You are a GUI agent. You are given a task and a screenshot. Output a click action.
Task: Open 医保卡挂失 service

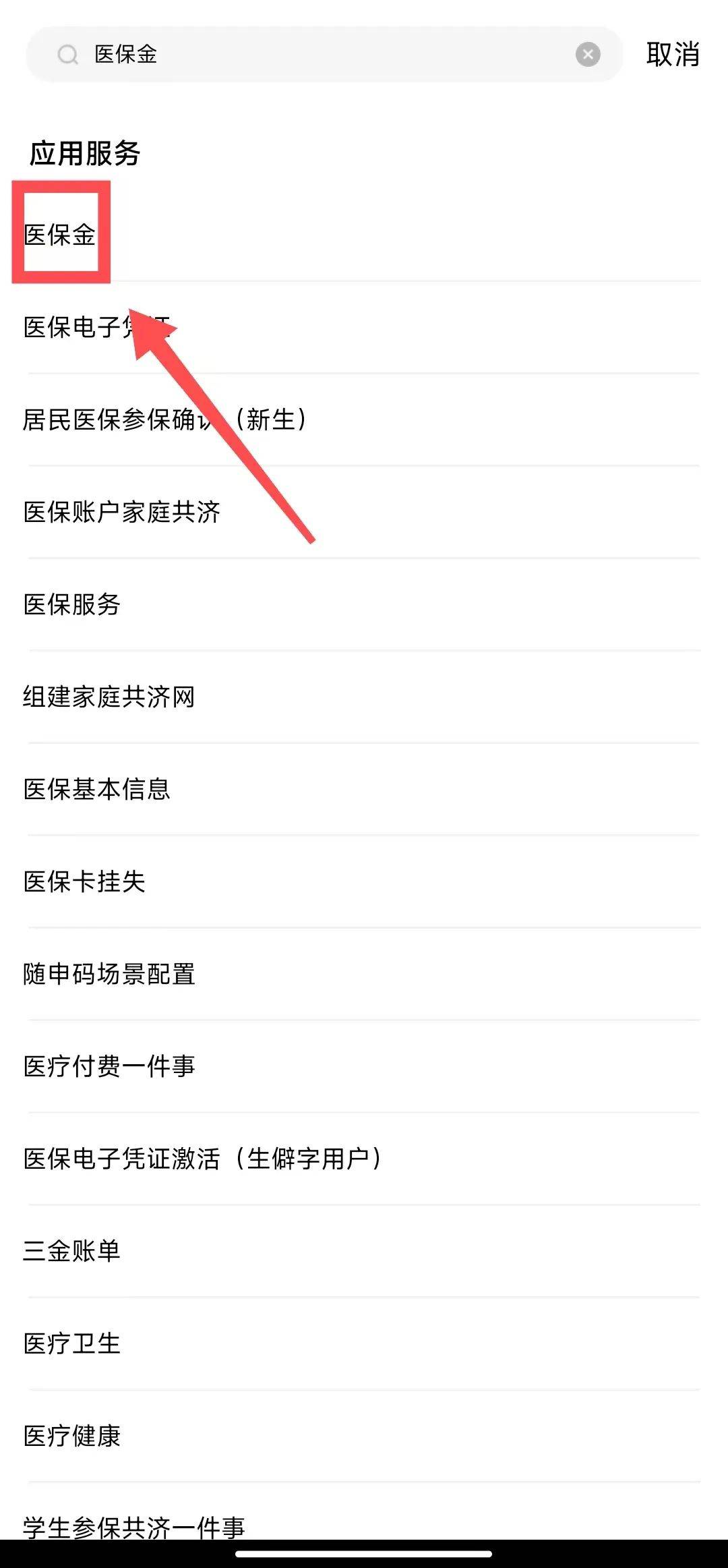pos(85,881)
